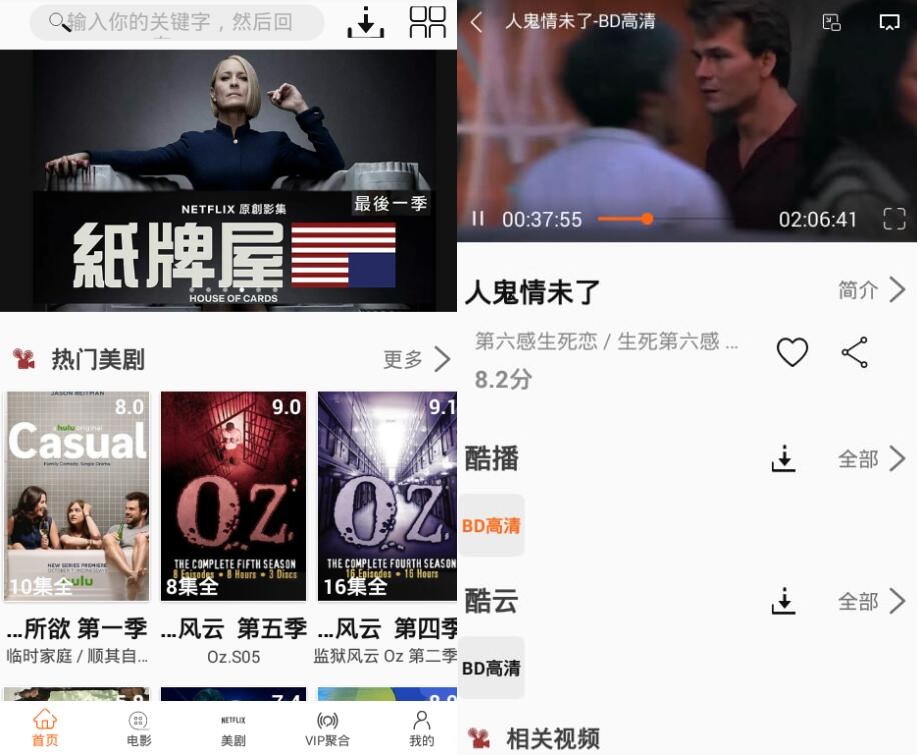Tap the keyword search field
The height and width of the screenshot is (755, 922).
point(180,22)
